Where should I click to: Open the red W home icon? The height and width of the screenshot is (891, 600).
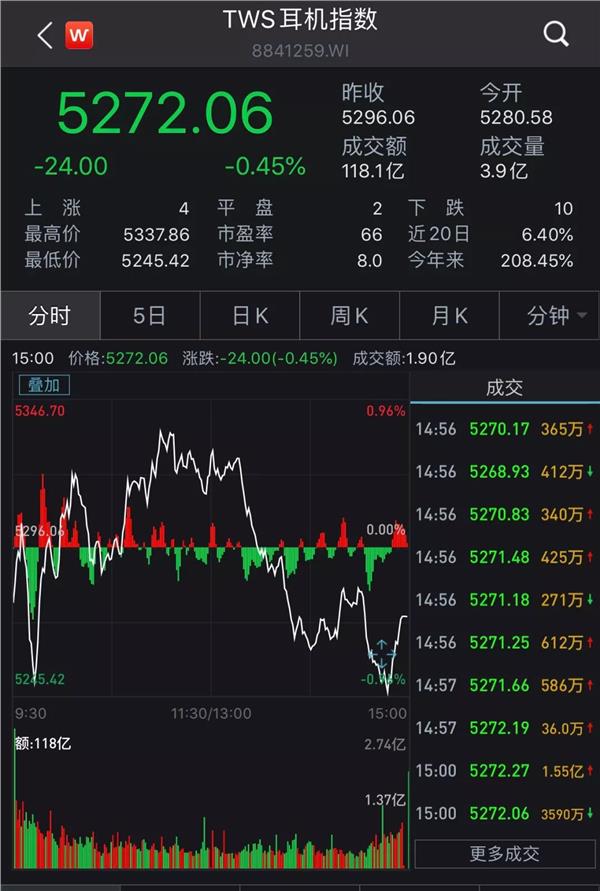coord(79,35)
